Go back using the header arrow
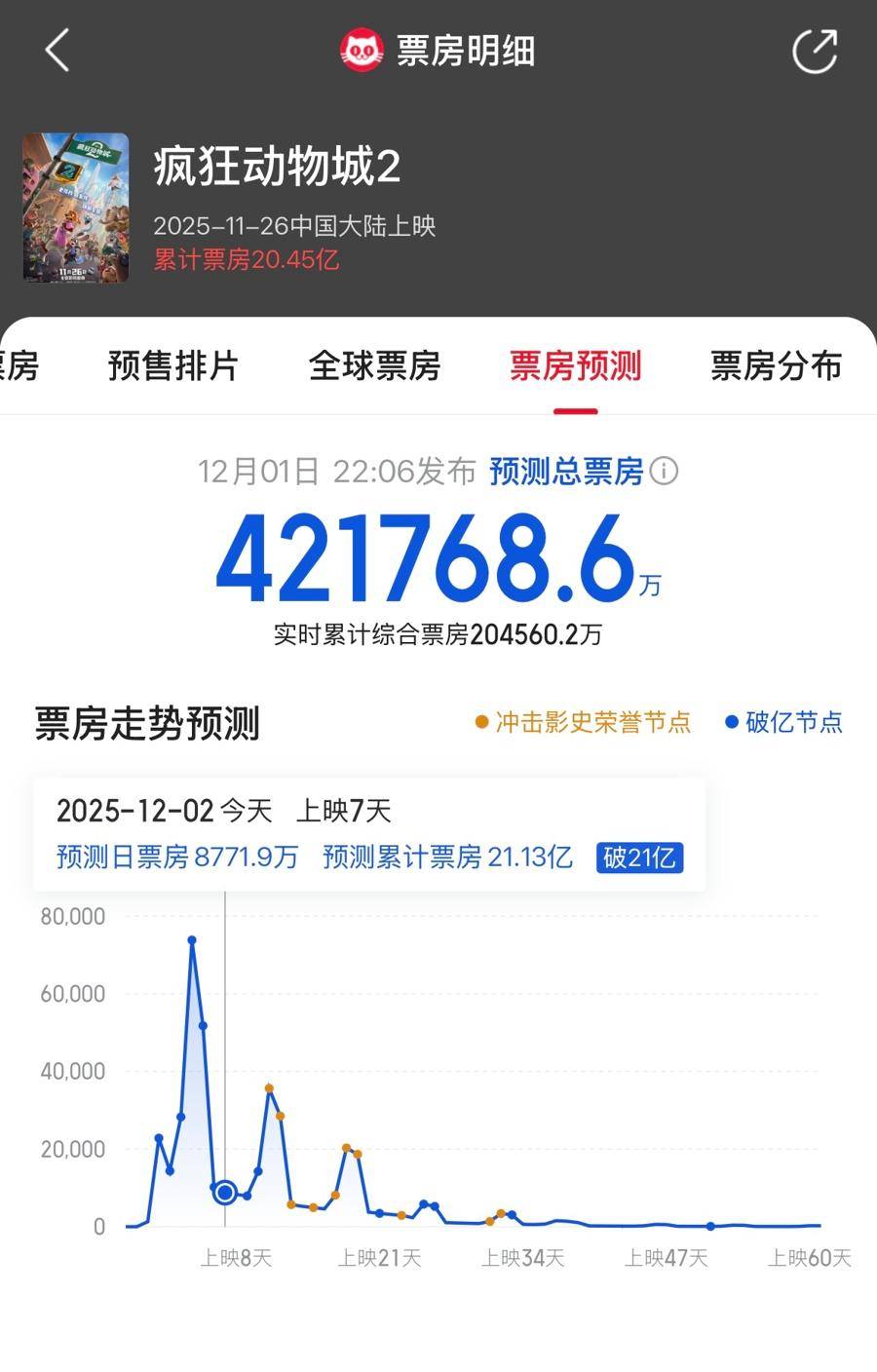This screenshot has width=877, height=1372. coord(57,51)
